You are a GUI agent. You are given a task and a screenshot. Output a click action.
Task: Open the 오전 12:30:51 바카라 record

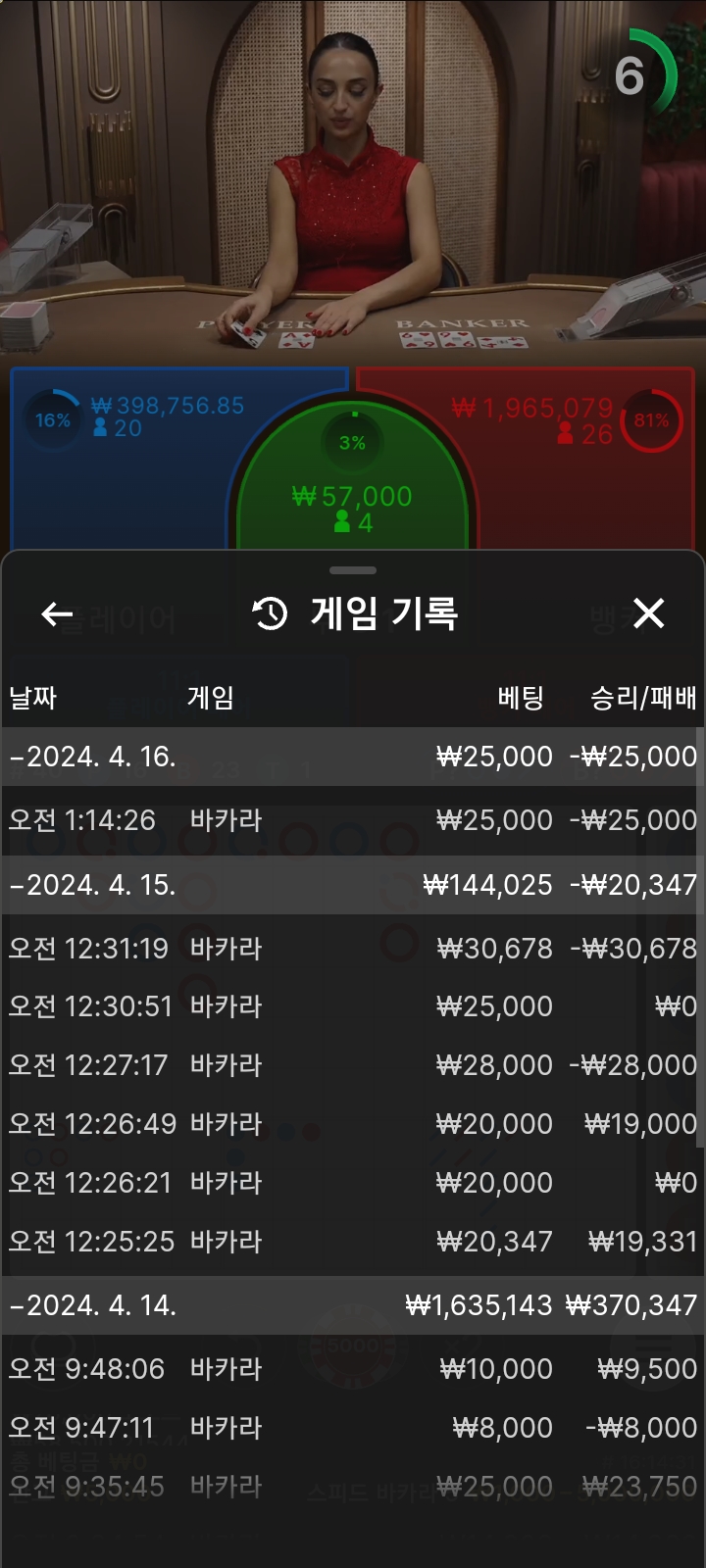(351, 1006)
